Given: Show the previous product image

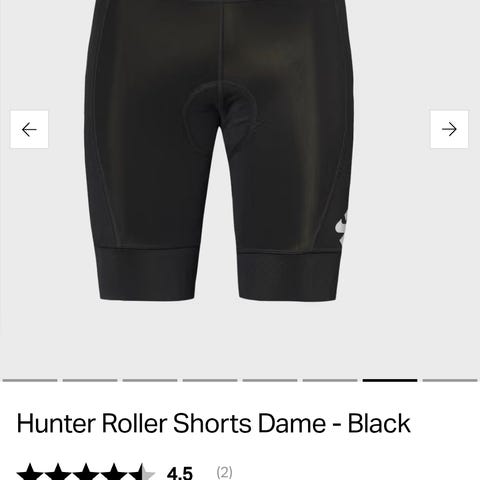Looking at the screenshot, I should point(29,129).
